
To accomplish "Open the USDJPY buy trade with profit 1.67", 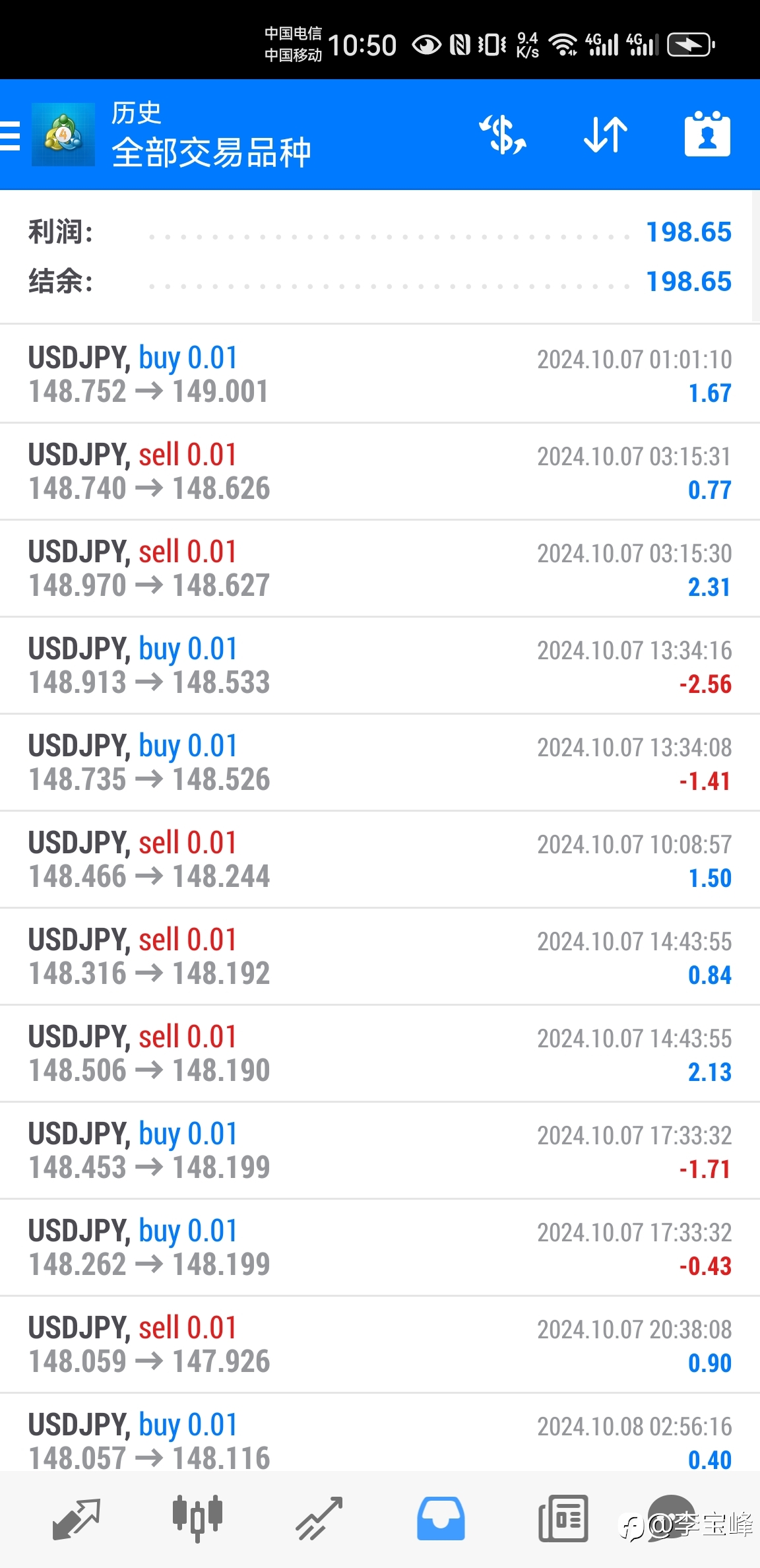I will (x=380, y=374).
